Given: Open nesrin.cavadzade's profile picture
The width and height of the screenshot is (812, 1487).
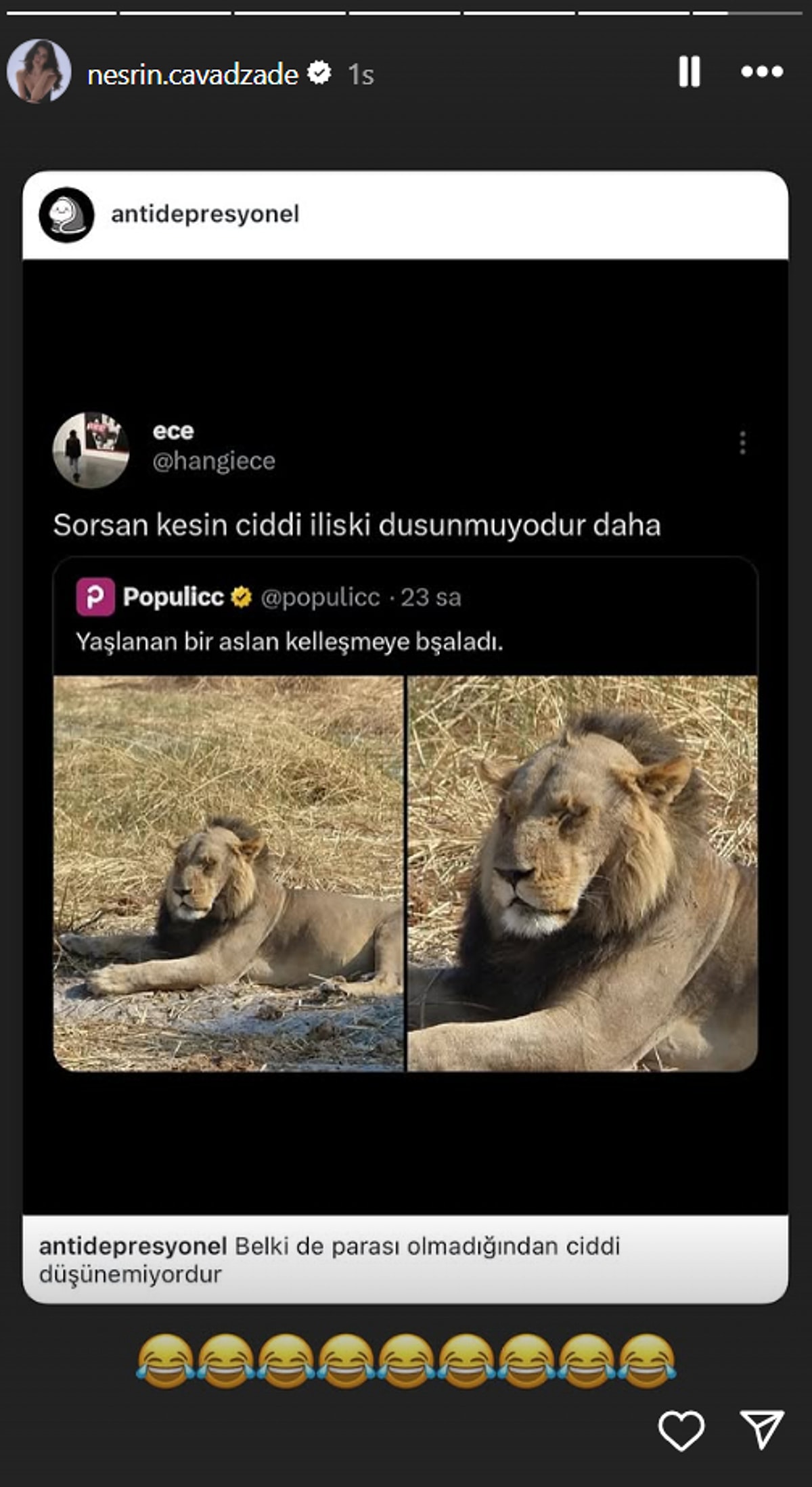Looking at the screenshot, I should (x=39, y=72).
